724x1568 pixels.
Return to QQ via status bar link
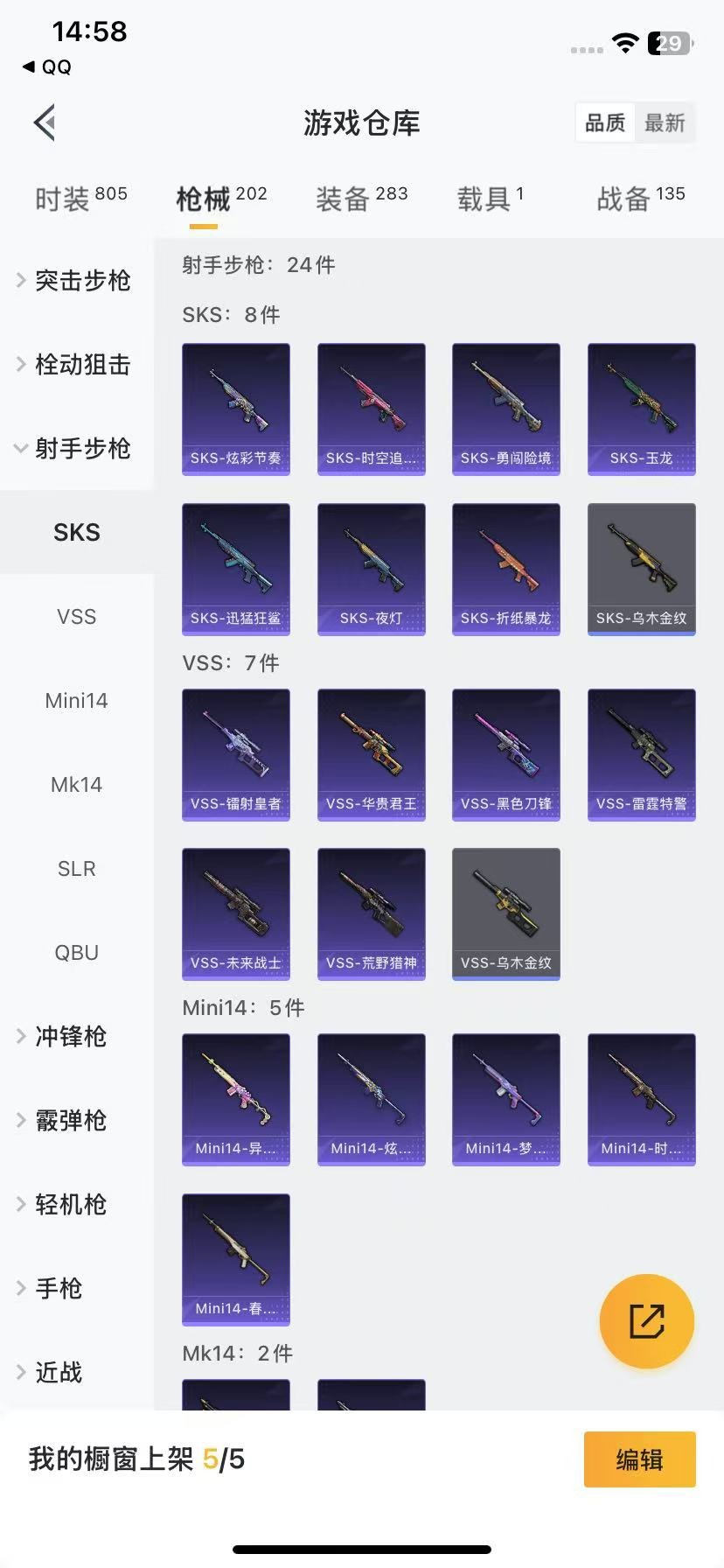47,66
